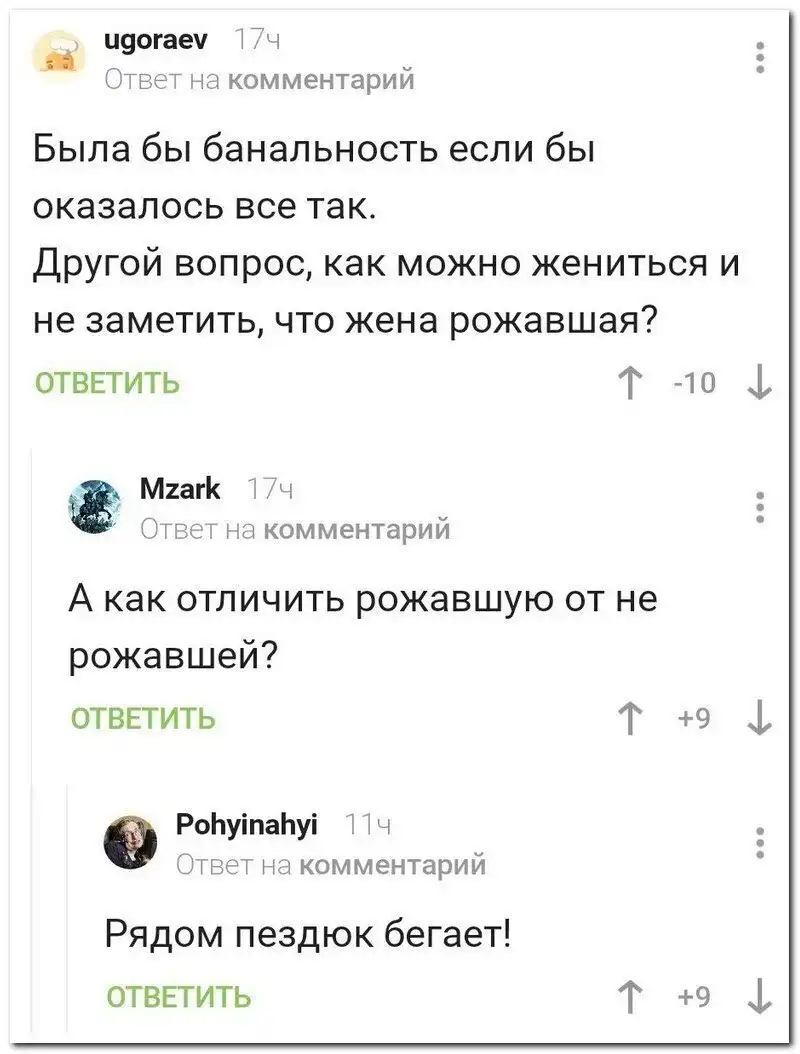Open Pohyinahyi's profile avatar
The image size is (800, 1054).
(x=134, y=842)
